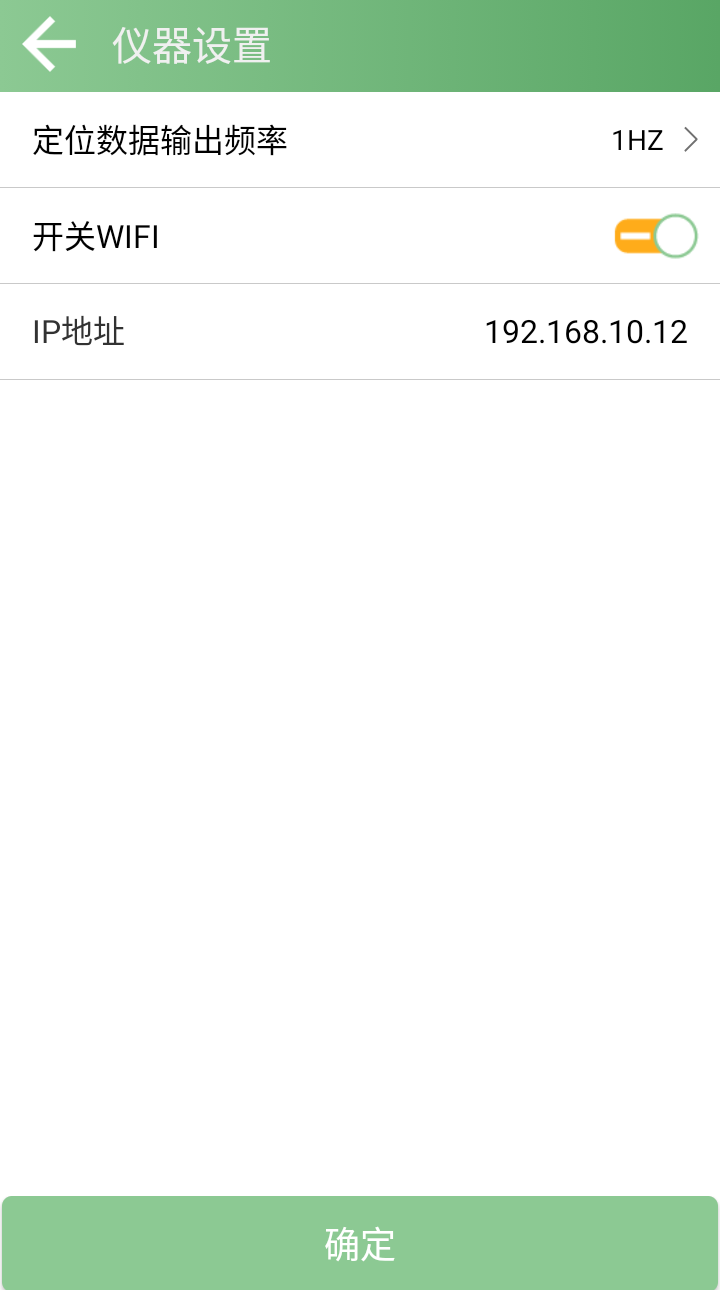Open 定位数据输出频率 frequency setting

tap(360, 140)
